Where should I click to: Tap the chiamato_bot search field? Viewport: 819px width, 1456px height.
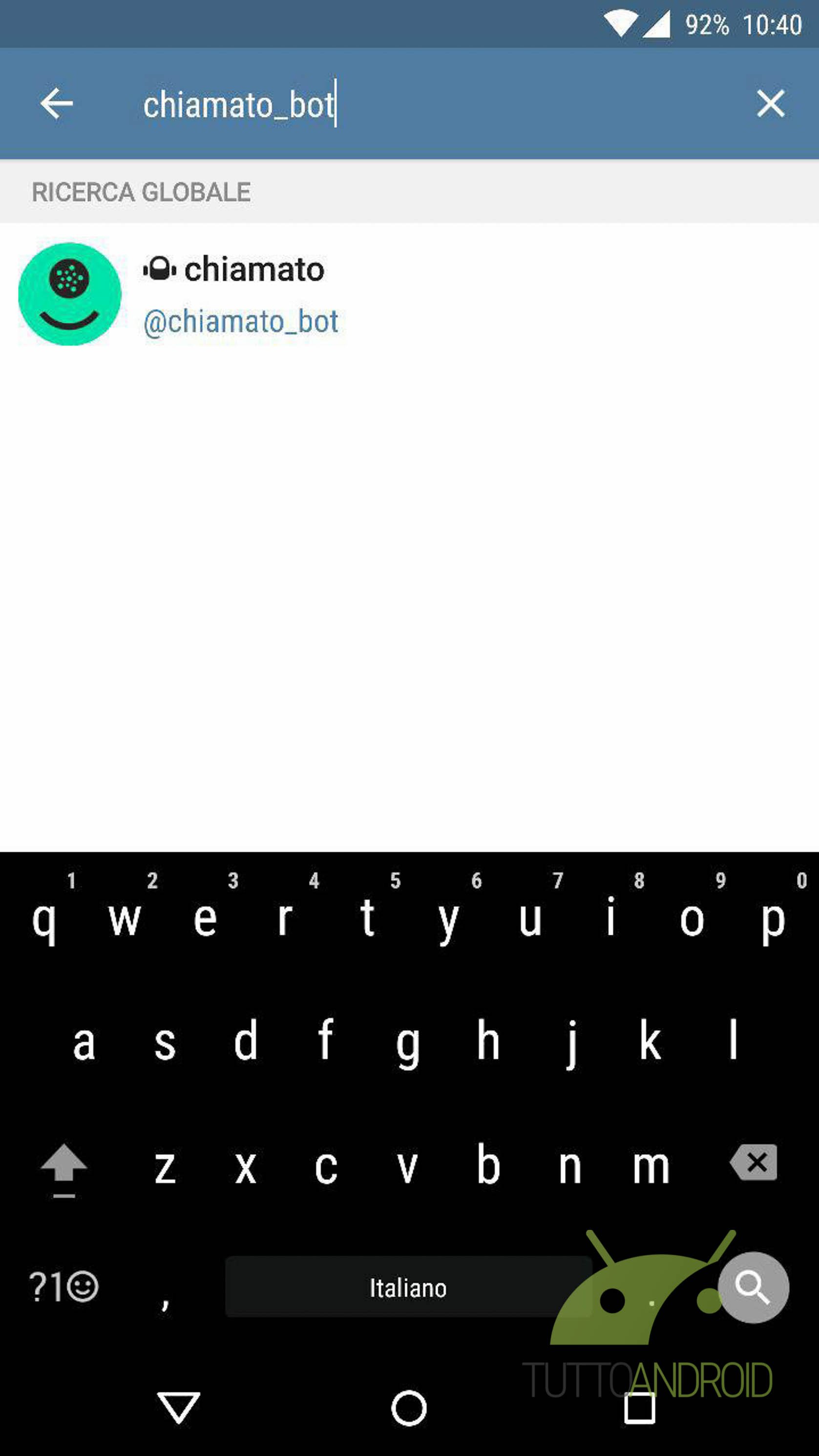tap(430, 105)
